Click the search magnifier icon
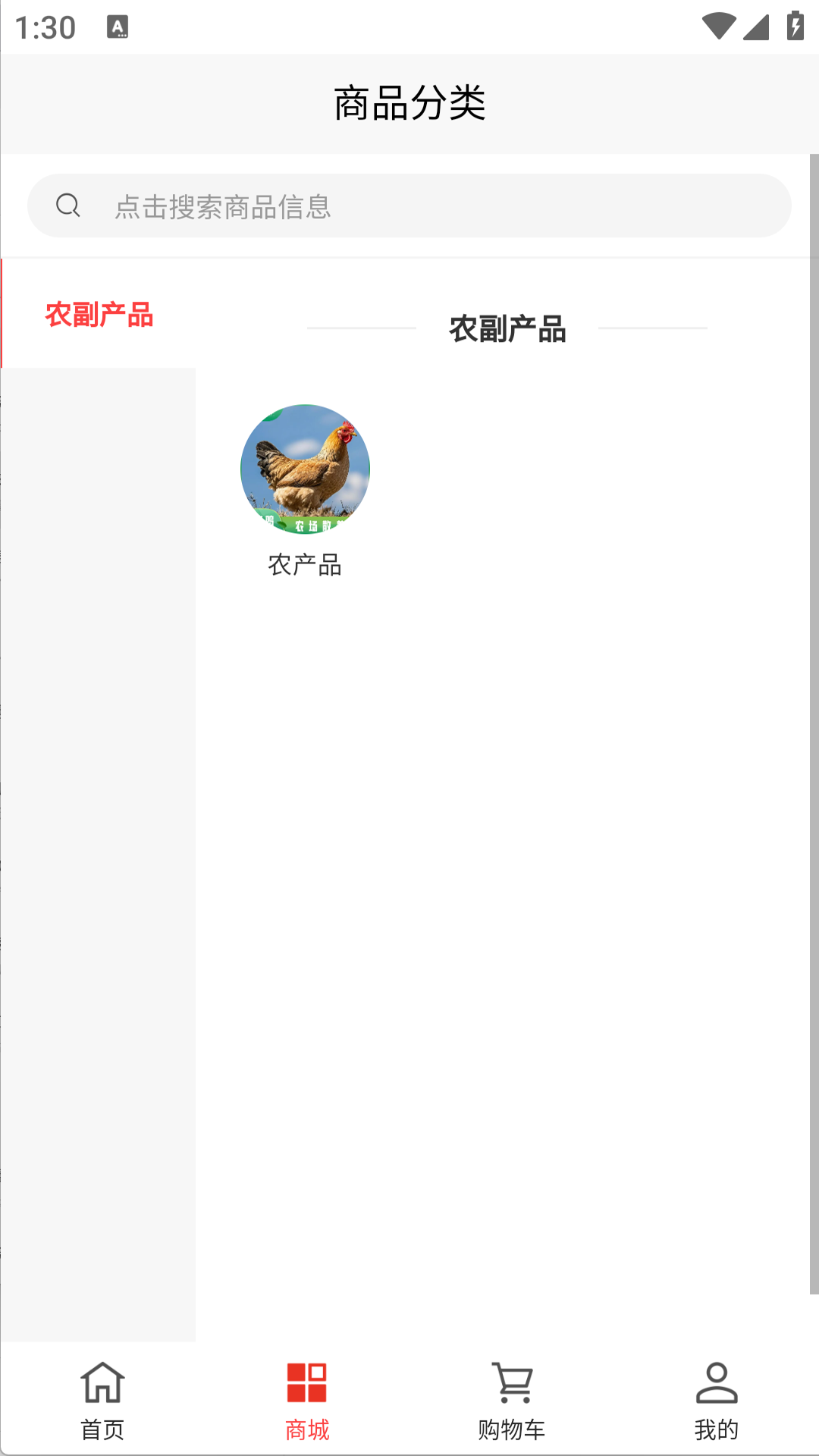This screenshot has width=819, height=1456. pos(69,203)
